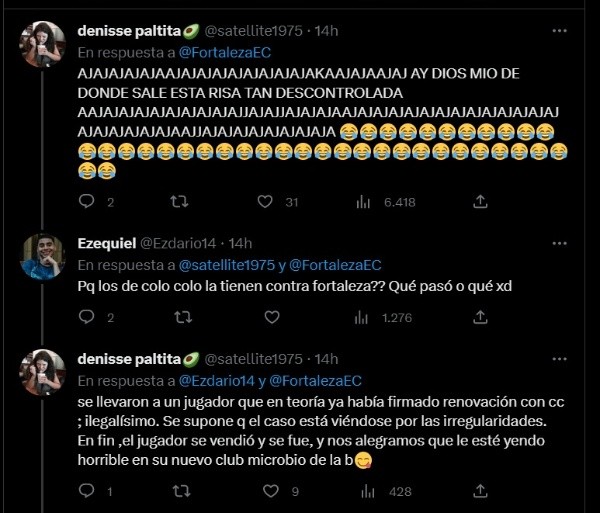Retweet denisse paltita's laughing tweet
Screen dimensions: 600x513
(179, 202)
